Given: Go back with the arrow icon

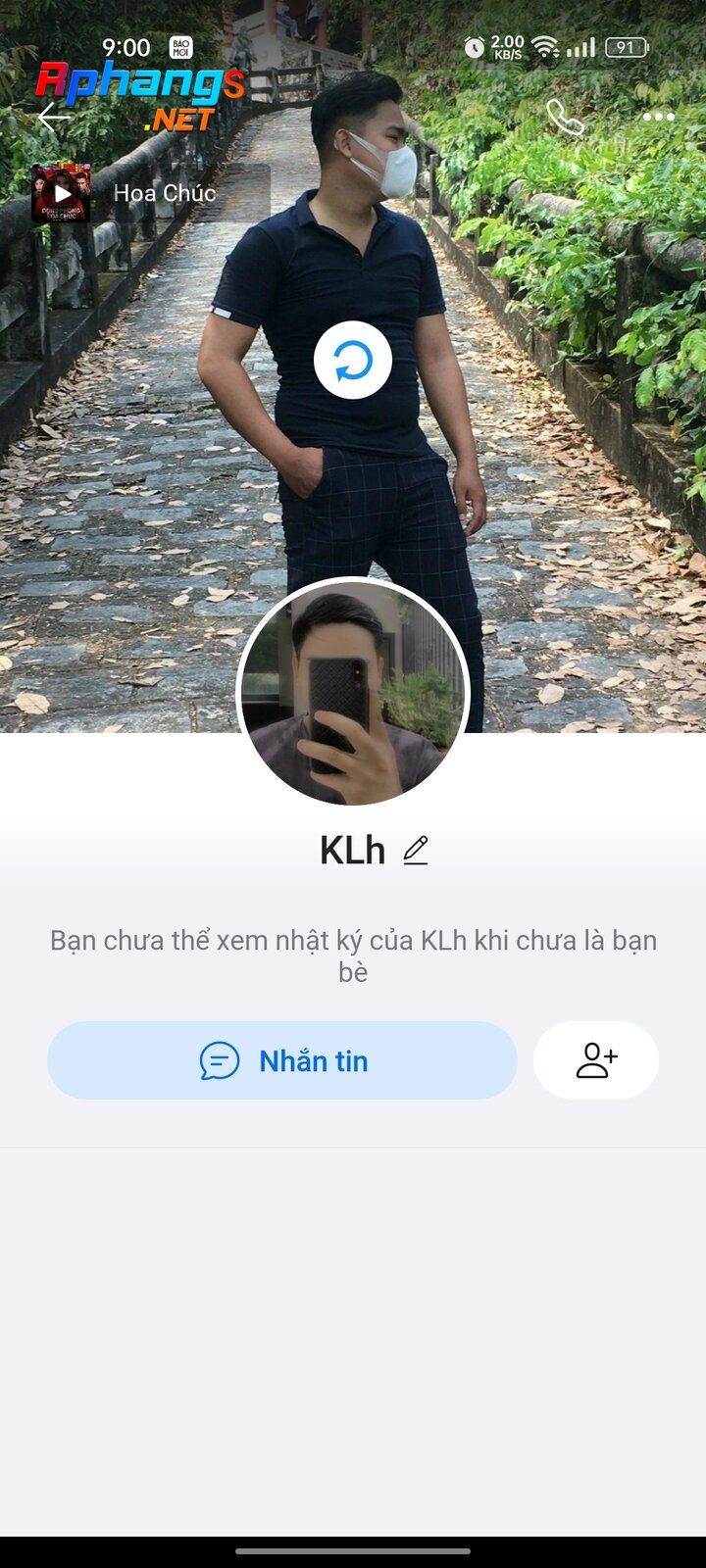Looking at the screenshot, I should [54, 118].
